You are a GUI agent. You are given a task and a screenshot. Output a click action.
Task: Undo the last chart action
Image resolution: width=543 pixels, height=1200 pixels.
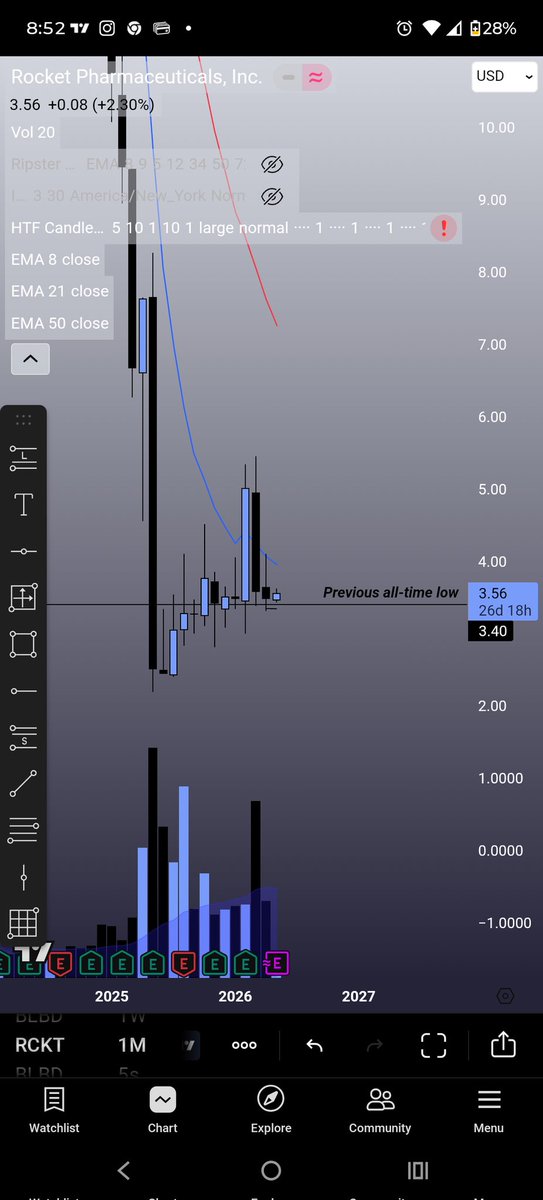pyautogui.click(x=314, y=1045)
